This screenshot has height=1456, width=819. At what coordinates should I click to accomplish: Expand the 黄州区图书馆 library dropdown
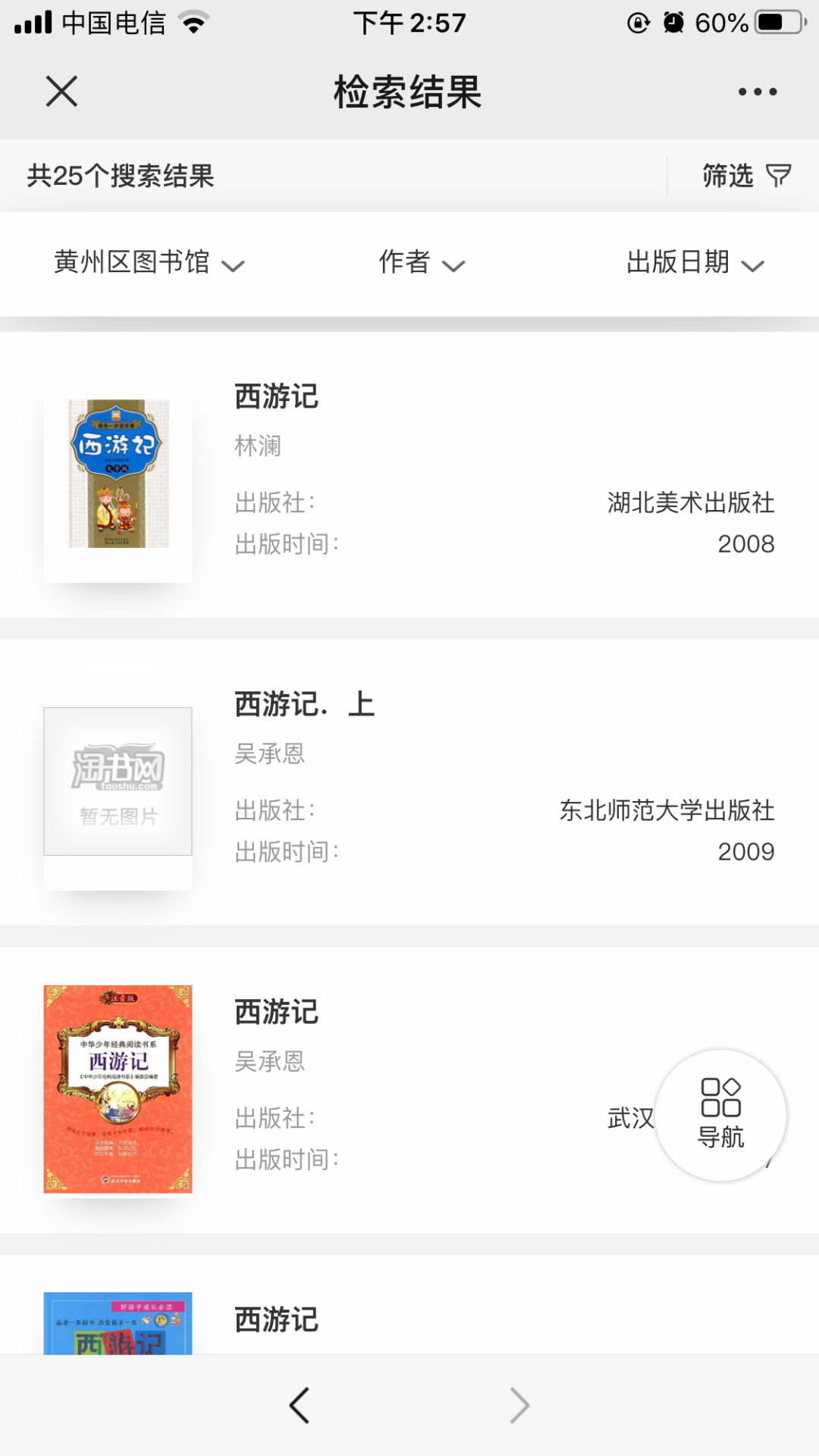149,262
